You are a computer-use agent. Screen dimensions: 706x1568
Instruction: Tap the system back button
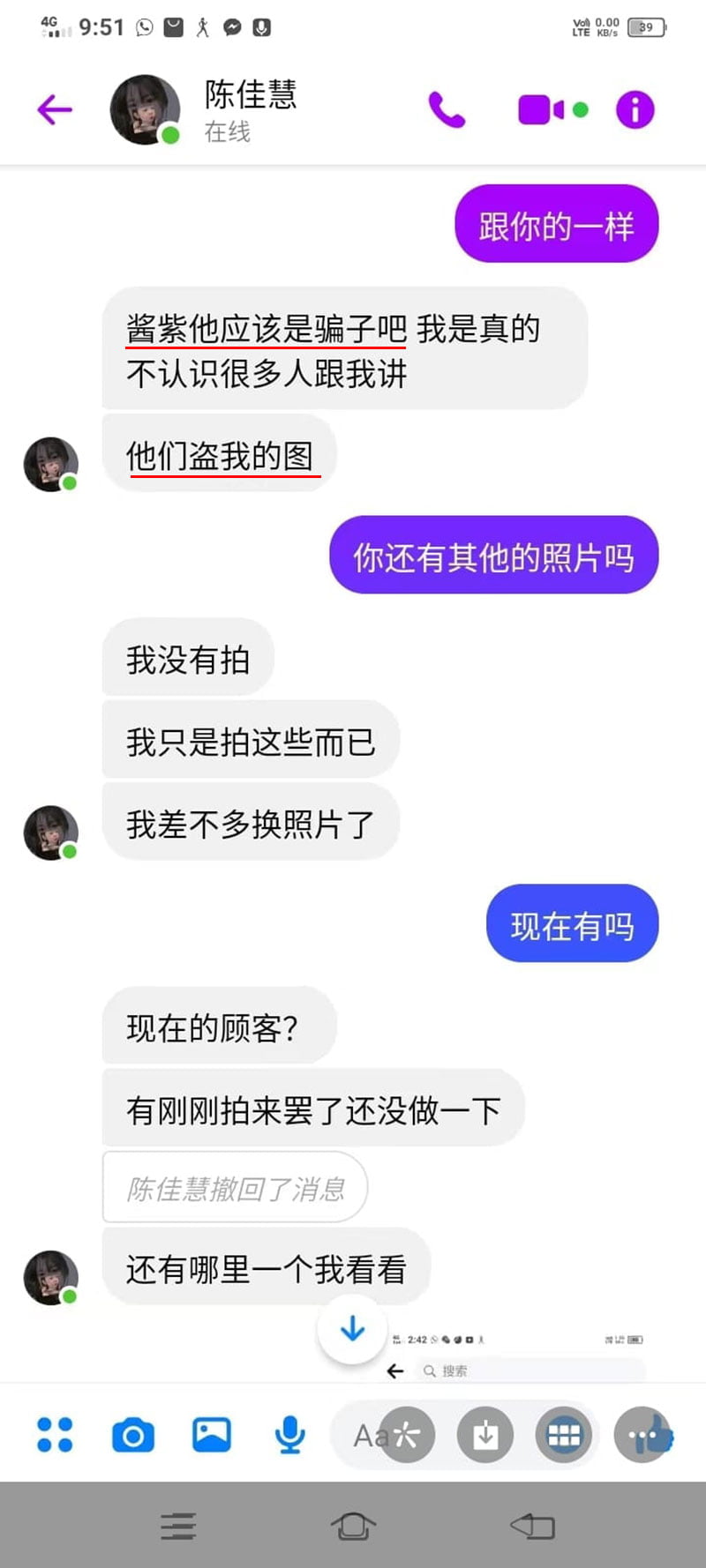pos(532,1526)
